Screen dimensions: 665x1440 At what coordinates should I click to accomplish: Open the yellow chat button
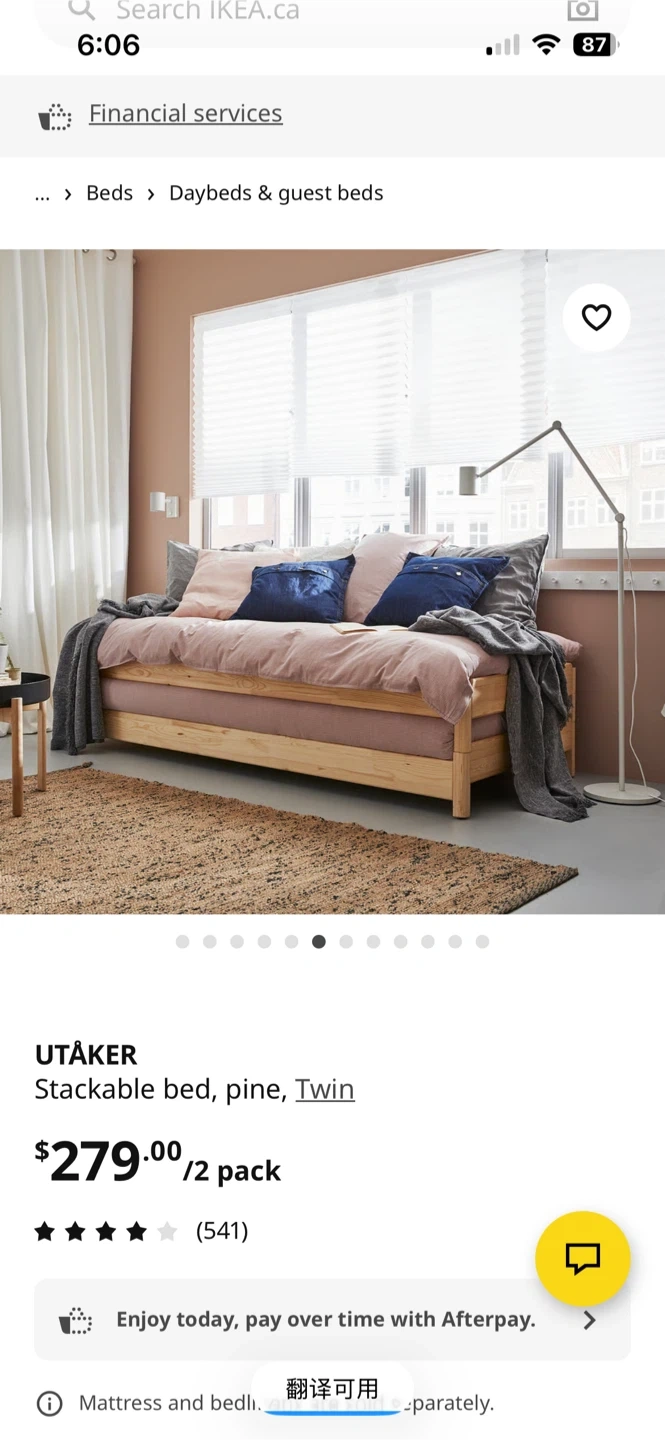coord(583,1259)
